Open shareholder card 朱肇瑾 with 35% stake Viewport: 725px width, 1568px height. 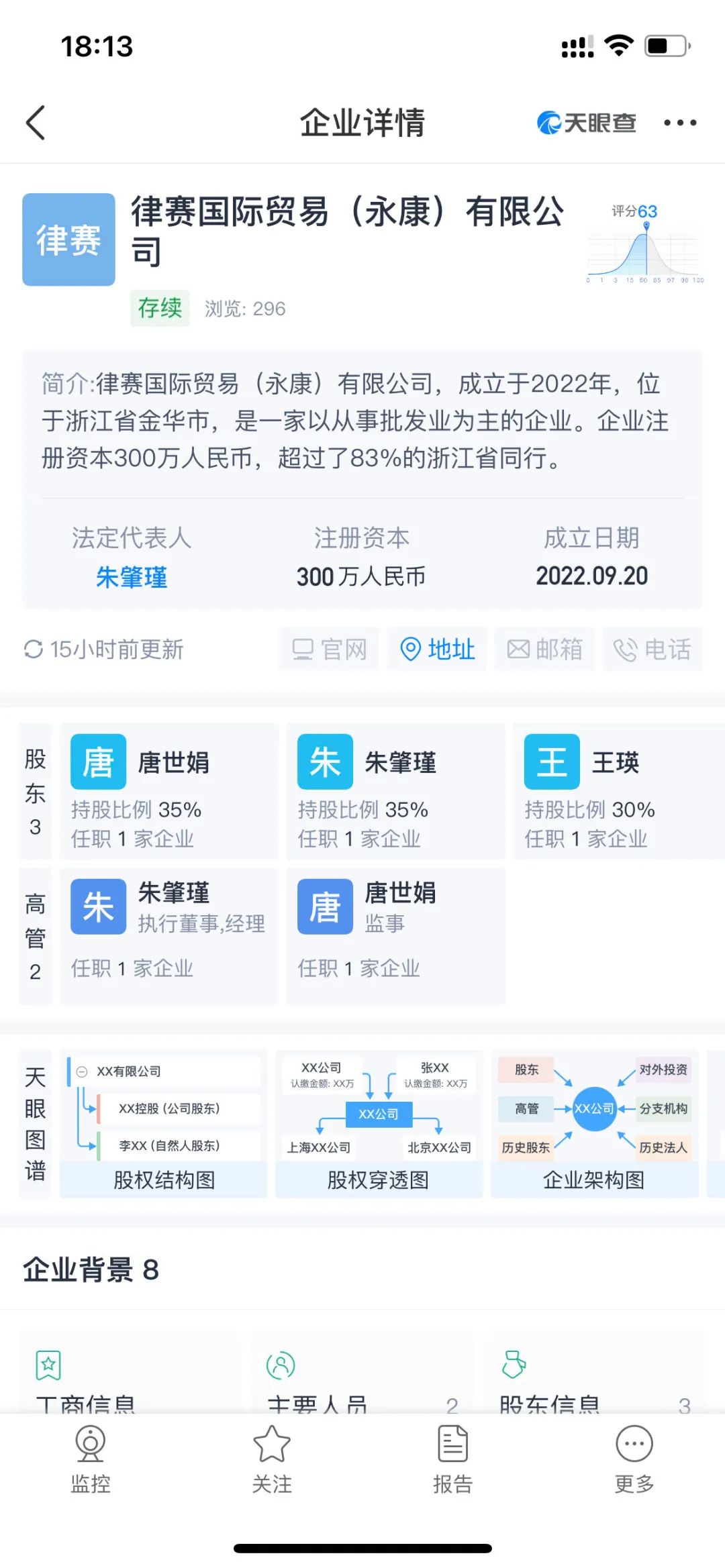pos(395,792)
